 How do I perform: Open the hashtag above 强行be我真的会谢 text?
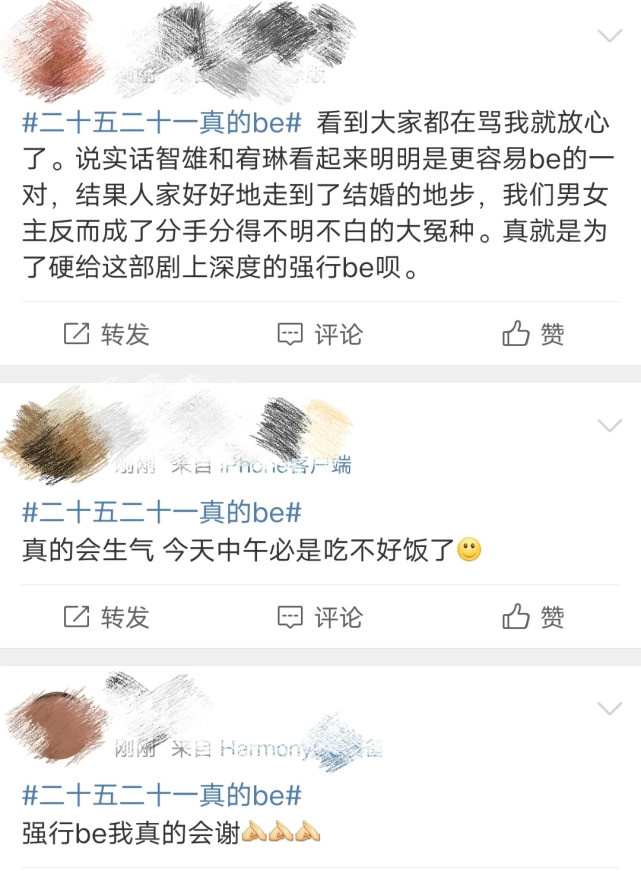tap(162, 796)
